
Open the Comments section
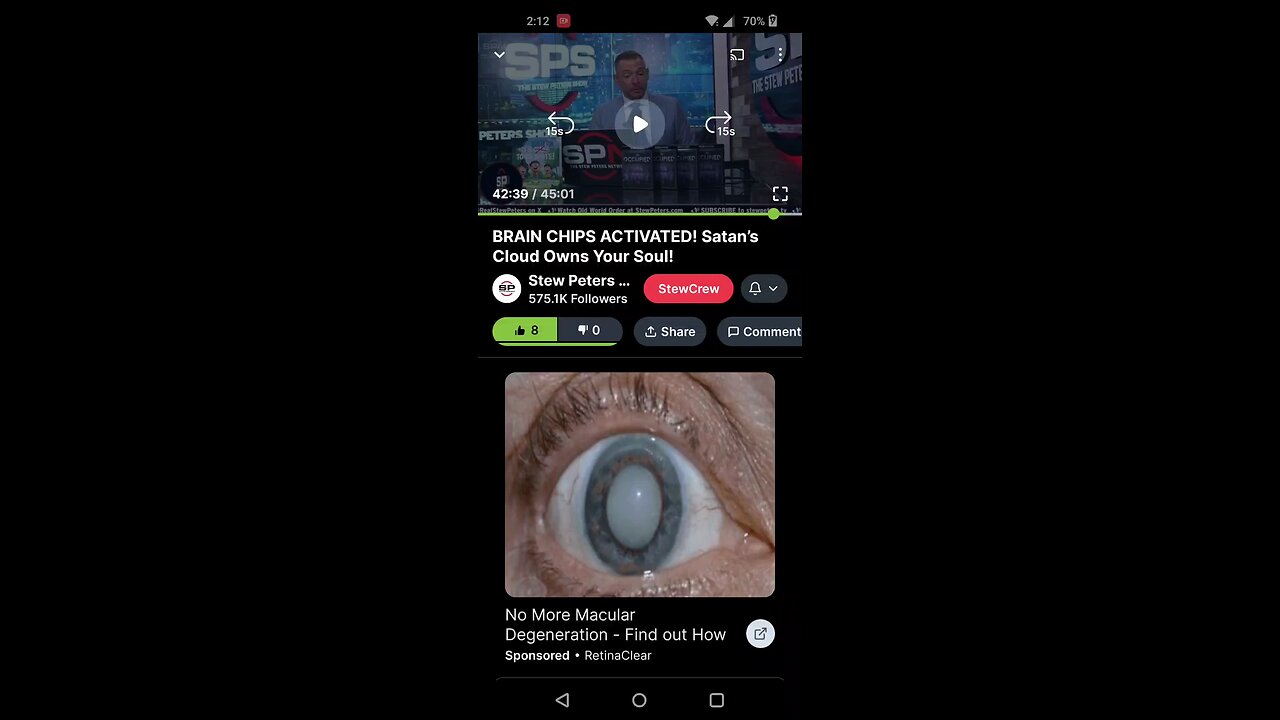point(762,332)
